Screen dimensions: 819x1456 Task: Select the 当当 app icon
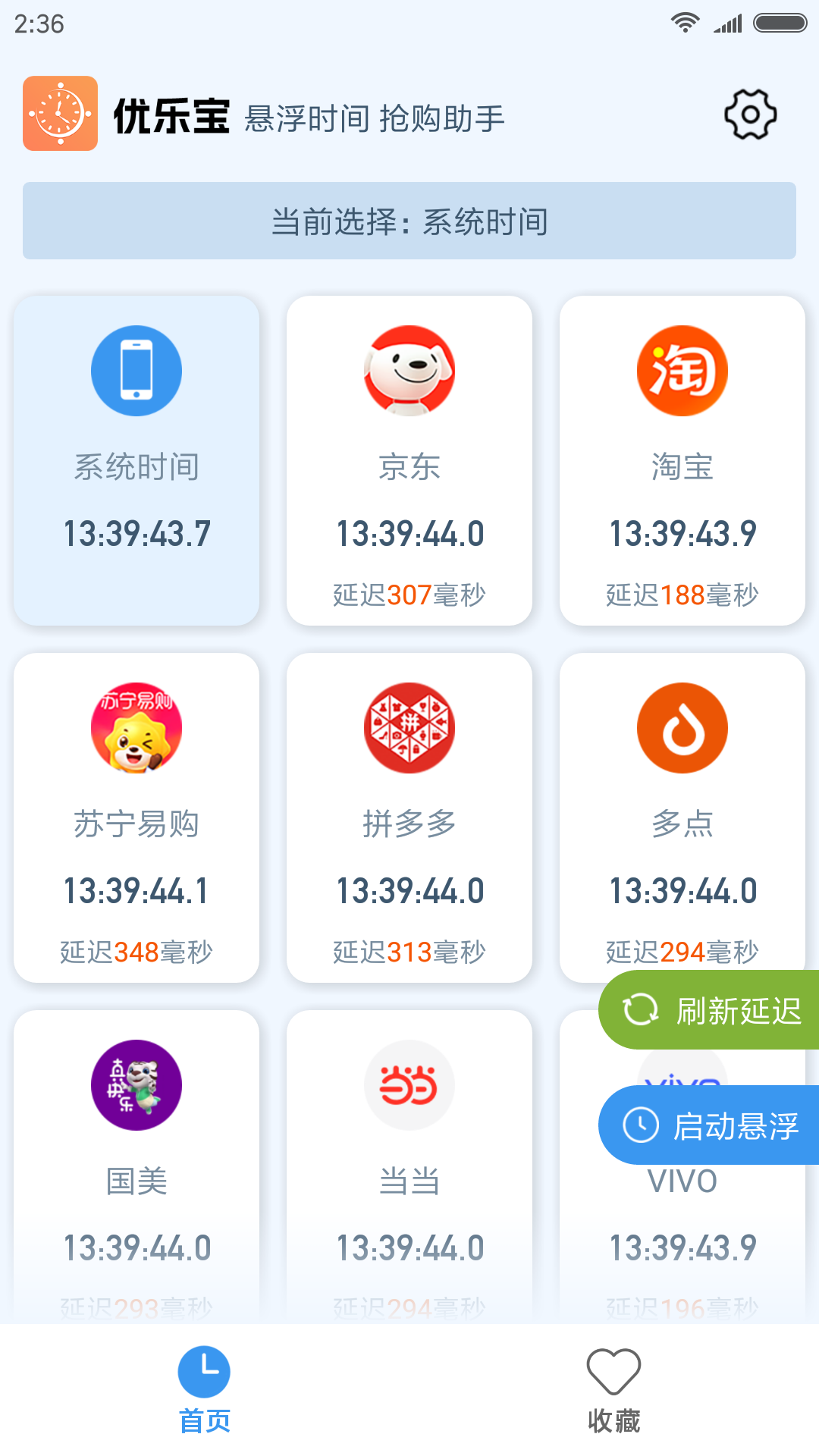[x=409, y=1084]
